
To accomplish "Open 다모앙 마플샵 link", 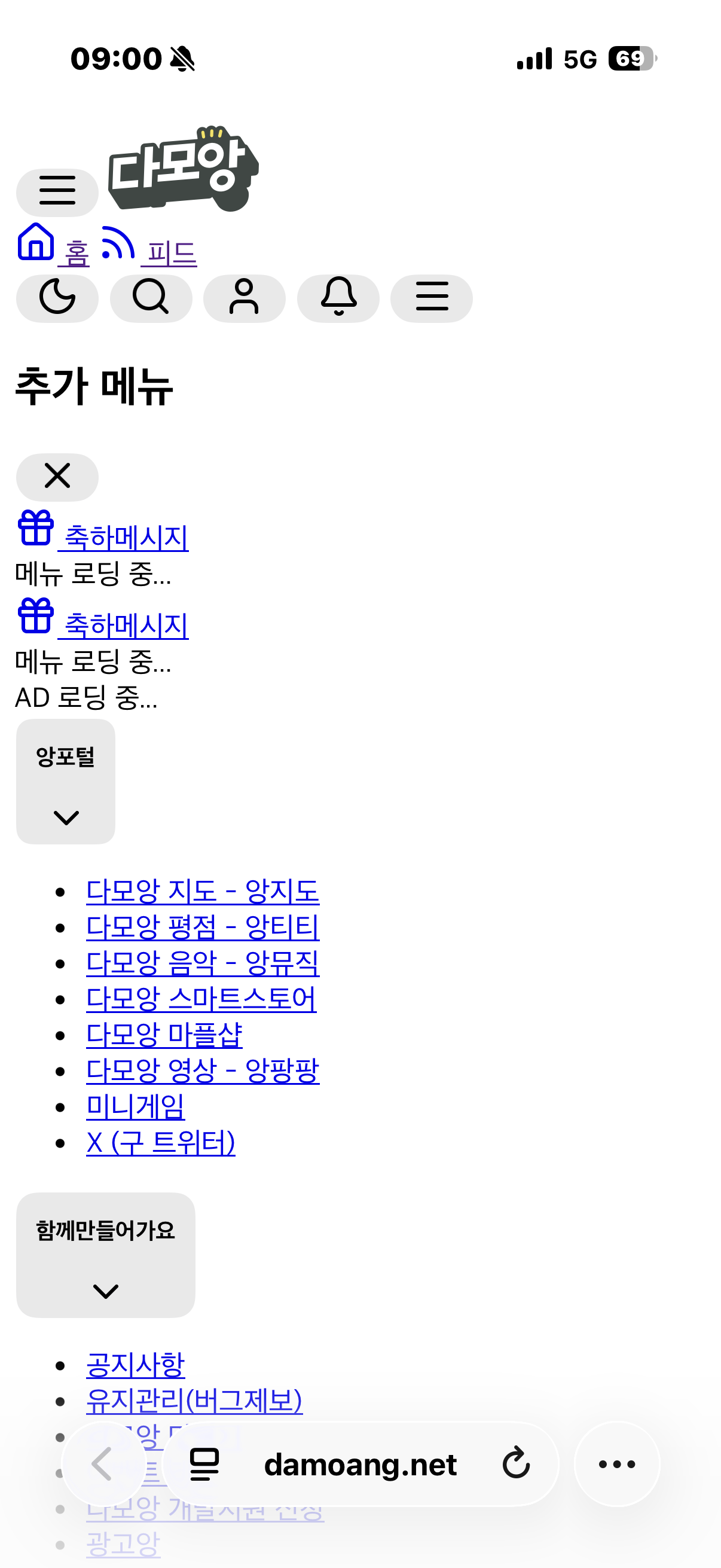I will tap(164, 1035).
